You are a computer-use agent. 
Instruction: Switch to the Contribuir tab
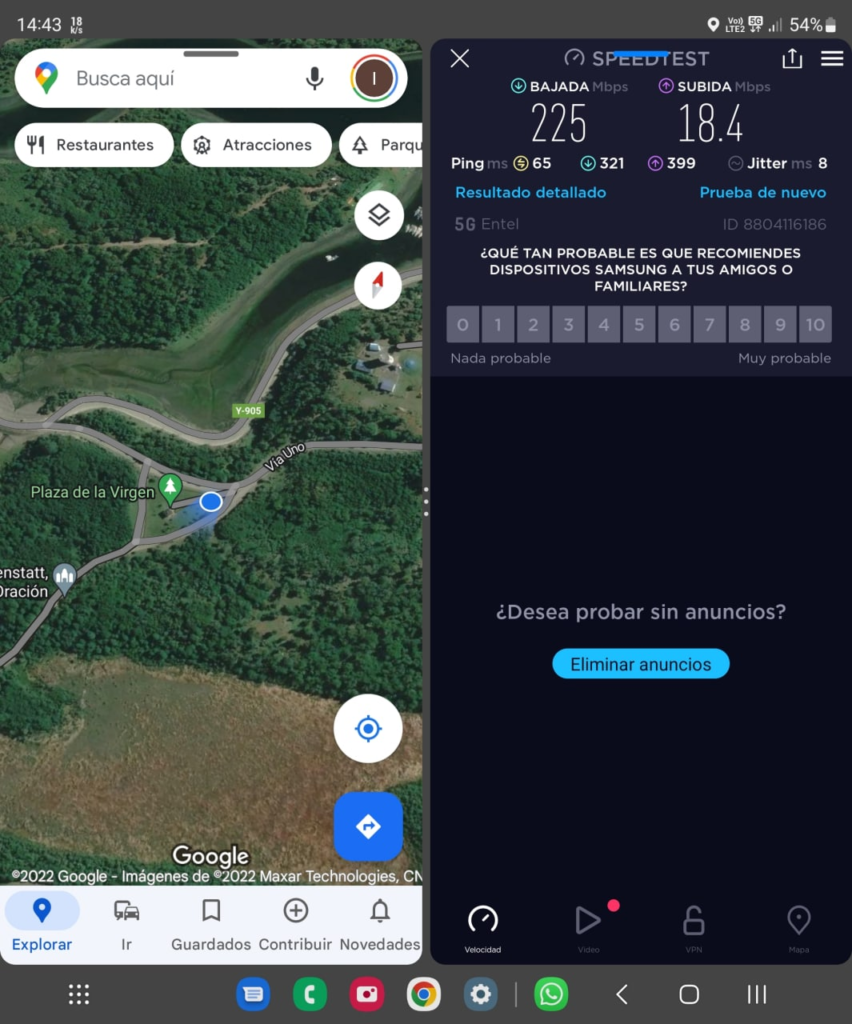(x=295, y=924)
